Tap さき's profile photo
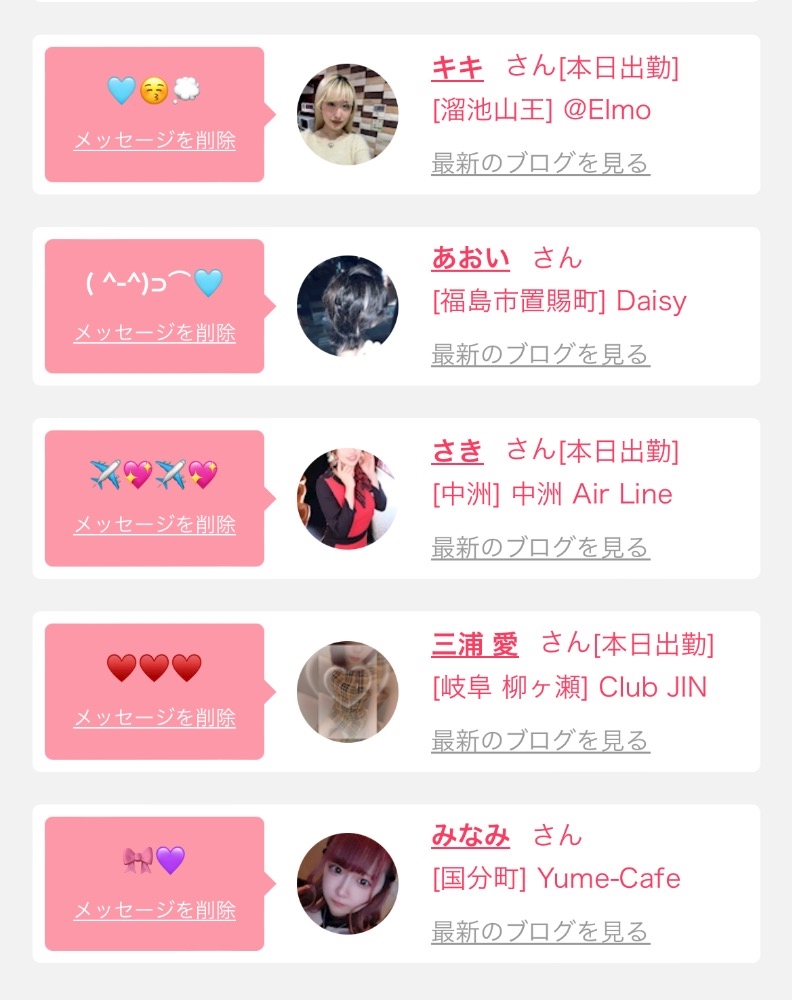The width and height of the screenshot is (792, 1000). pyautogui.click(x=348, y=499)
